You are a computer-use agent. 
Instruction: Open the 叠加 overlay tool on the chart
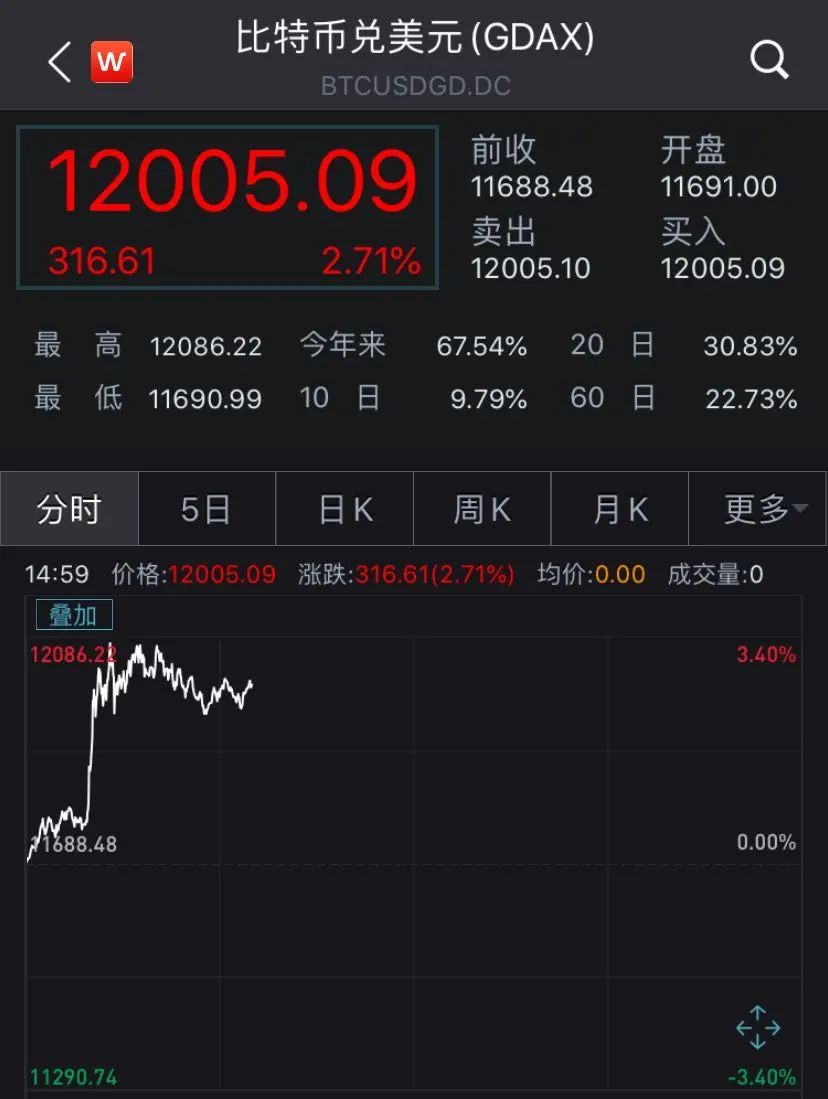point(73,615)
